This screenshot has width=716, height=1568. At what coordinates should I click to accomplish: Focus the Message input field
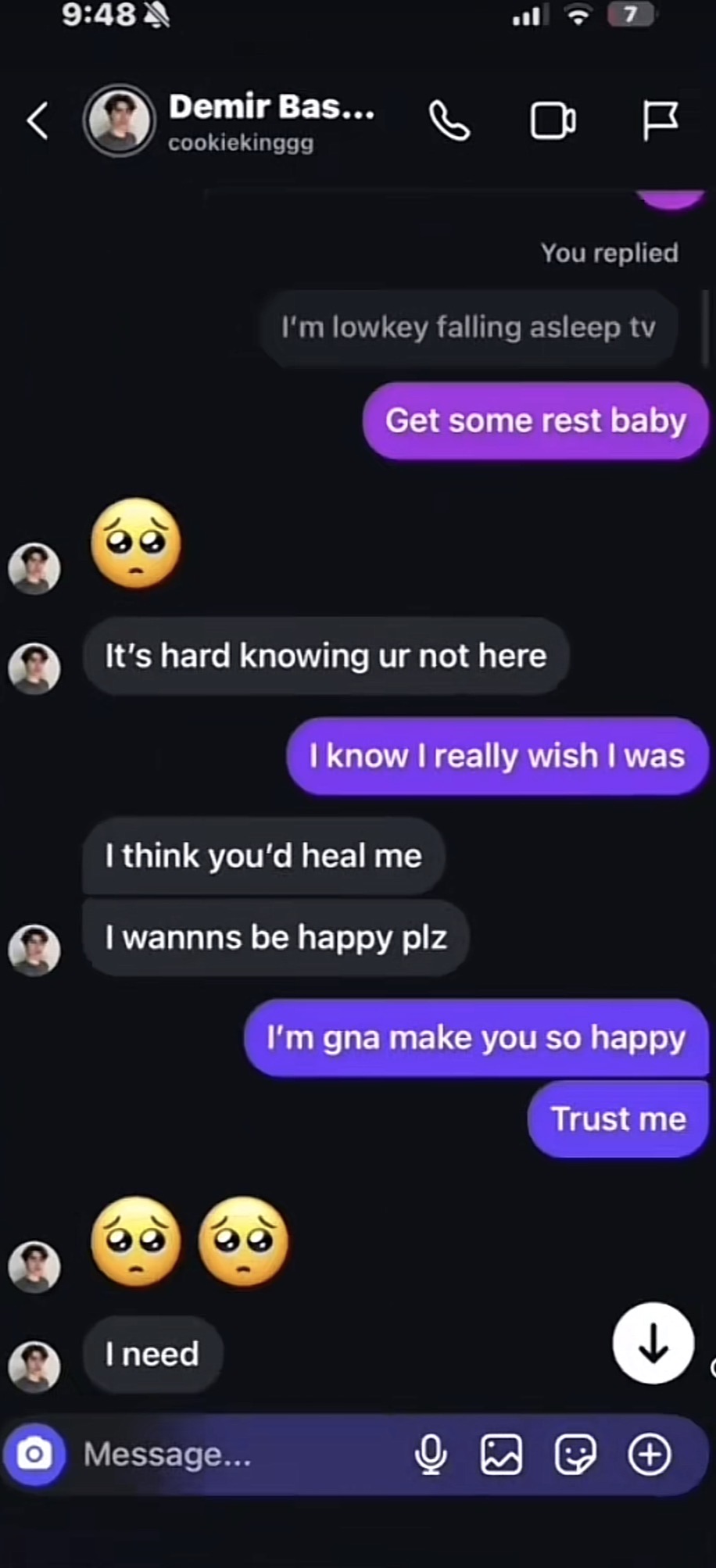pyautogui.click(x=234, y=1455)
